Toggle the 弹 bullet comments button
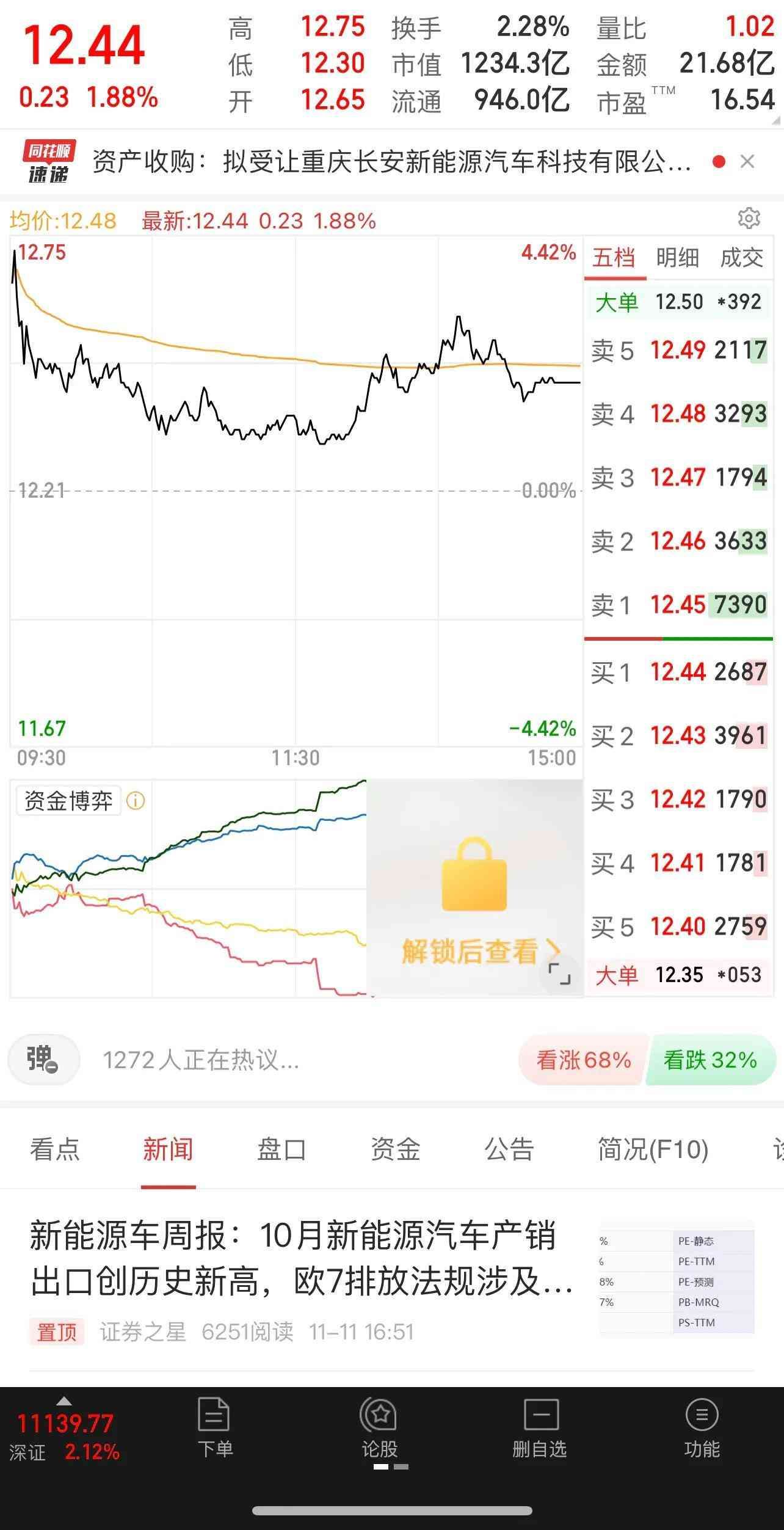This screenshot has height=1530, width=784. click(43, 1060)
